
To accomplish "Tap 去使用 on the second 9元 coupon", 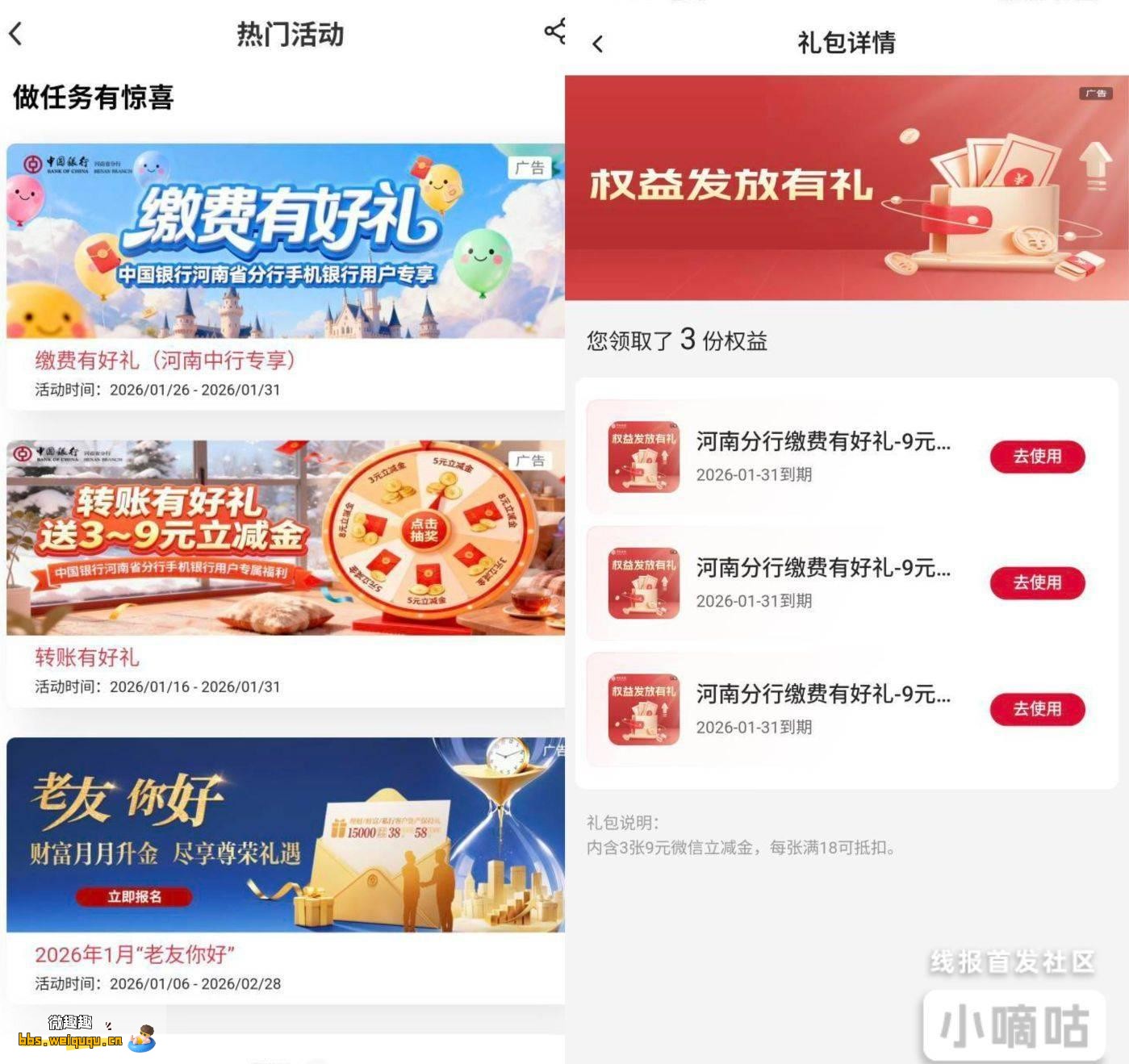I will coord(1037,582).
